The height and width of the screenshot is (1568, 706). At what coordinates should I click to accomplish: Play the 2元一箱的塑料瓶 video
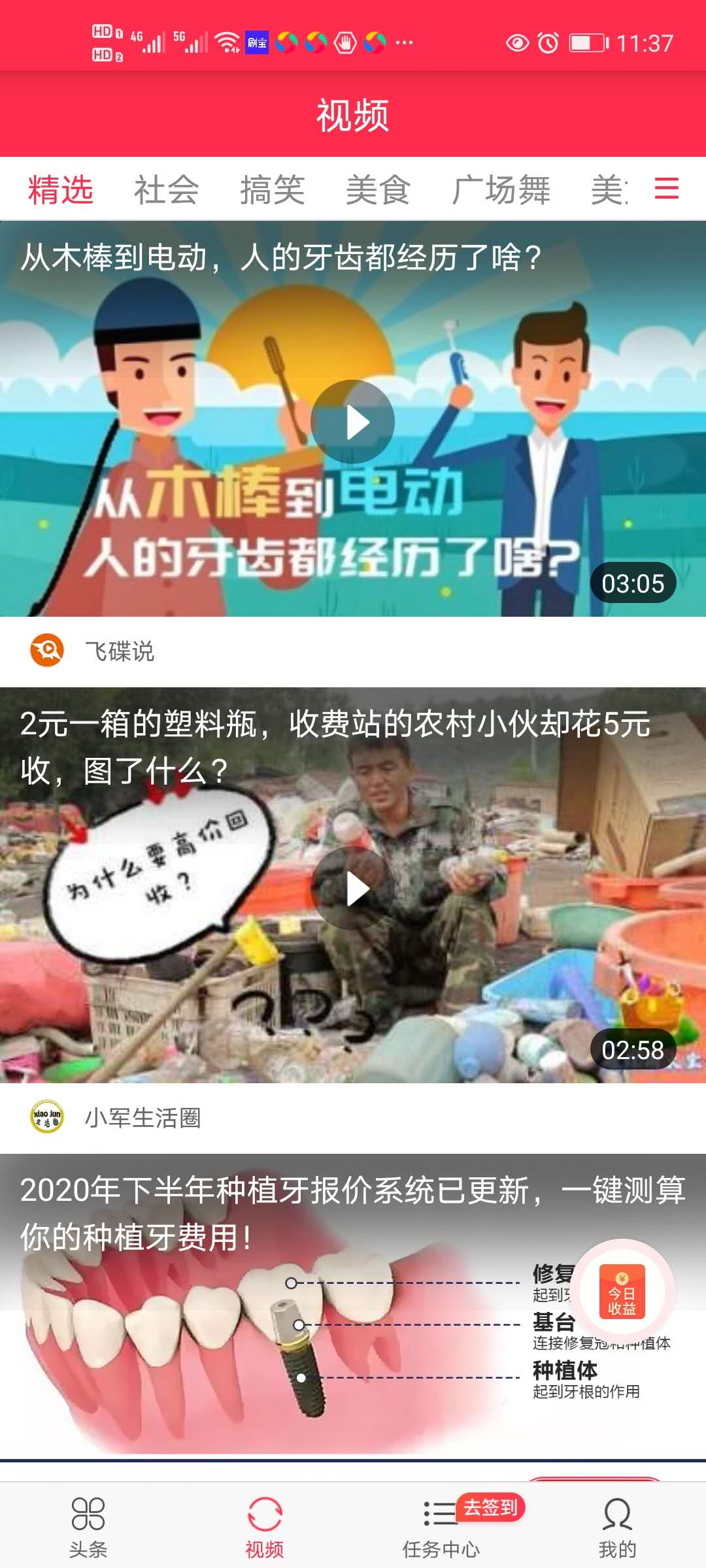click(x=352, y=889)
